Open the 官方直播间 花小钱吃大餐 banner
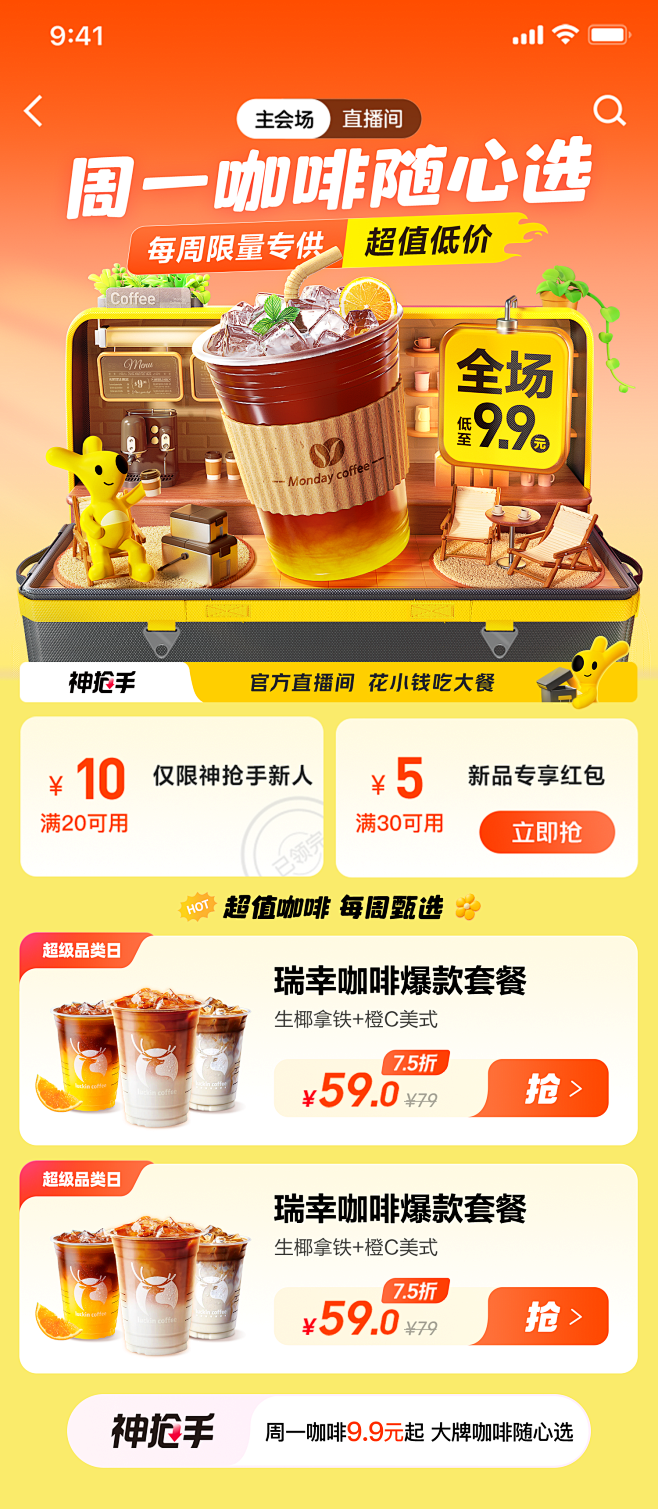This screenshot has height=1509, width=658. pyautogui.click(x=372, y=683)
